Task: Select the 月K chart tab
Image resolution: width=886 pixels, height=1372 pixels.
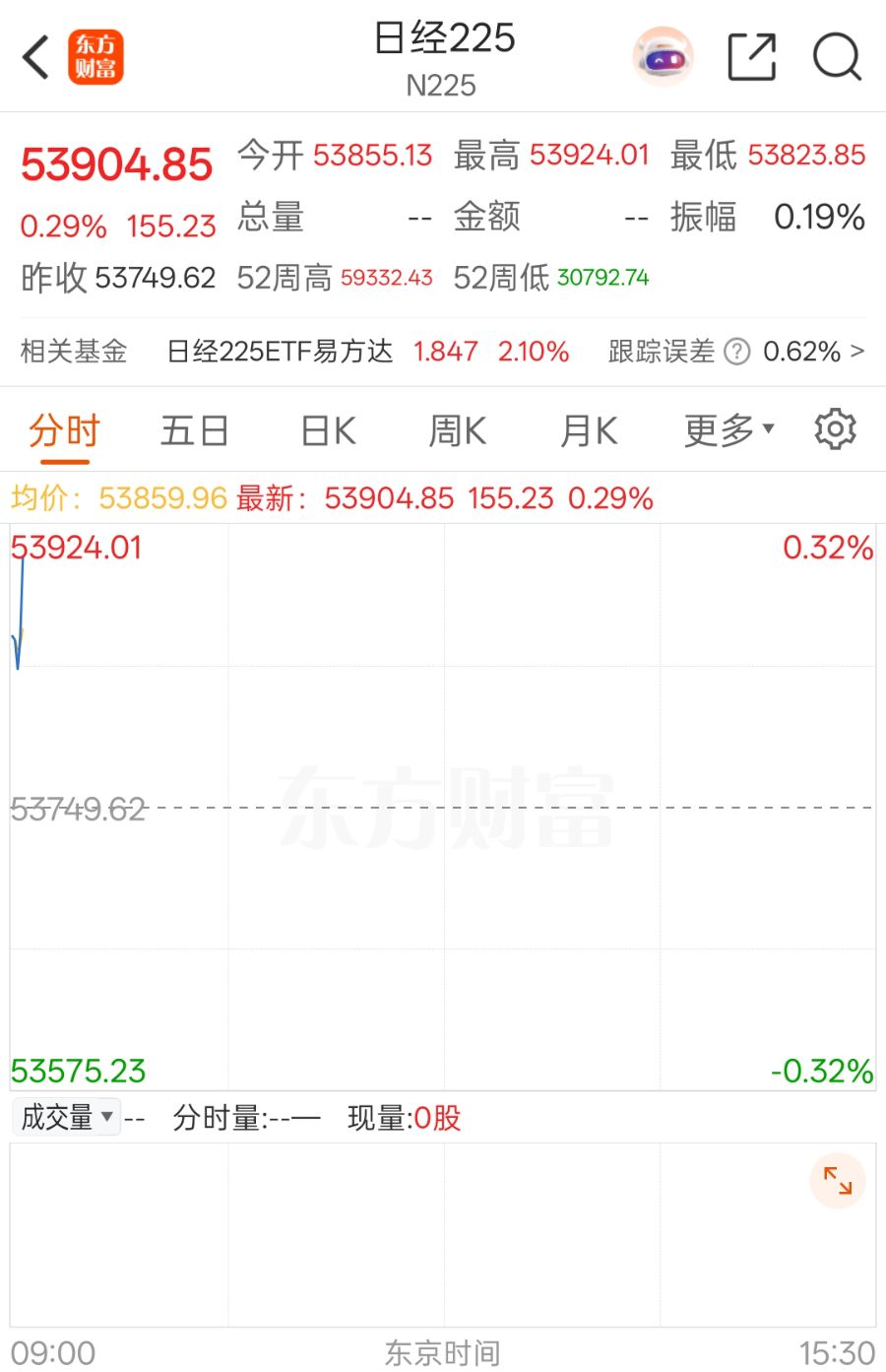Action: (x=589, y=431)
